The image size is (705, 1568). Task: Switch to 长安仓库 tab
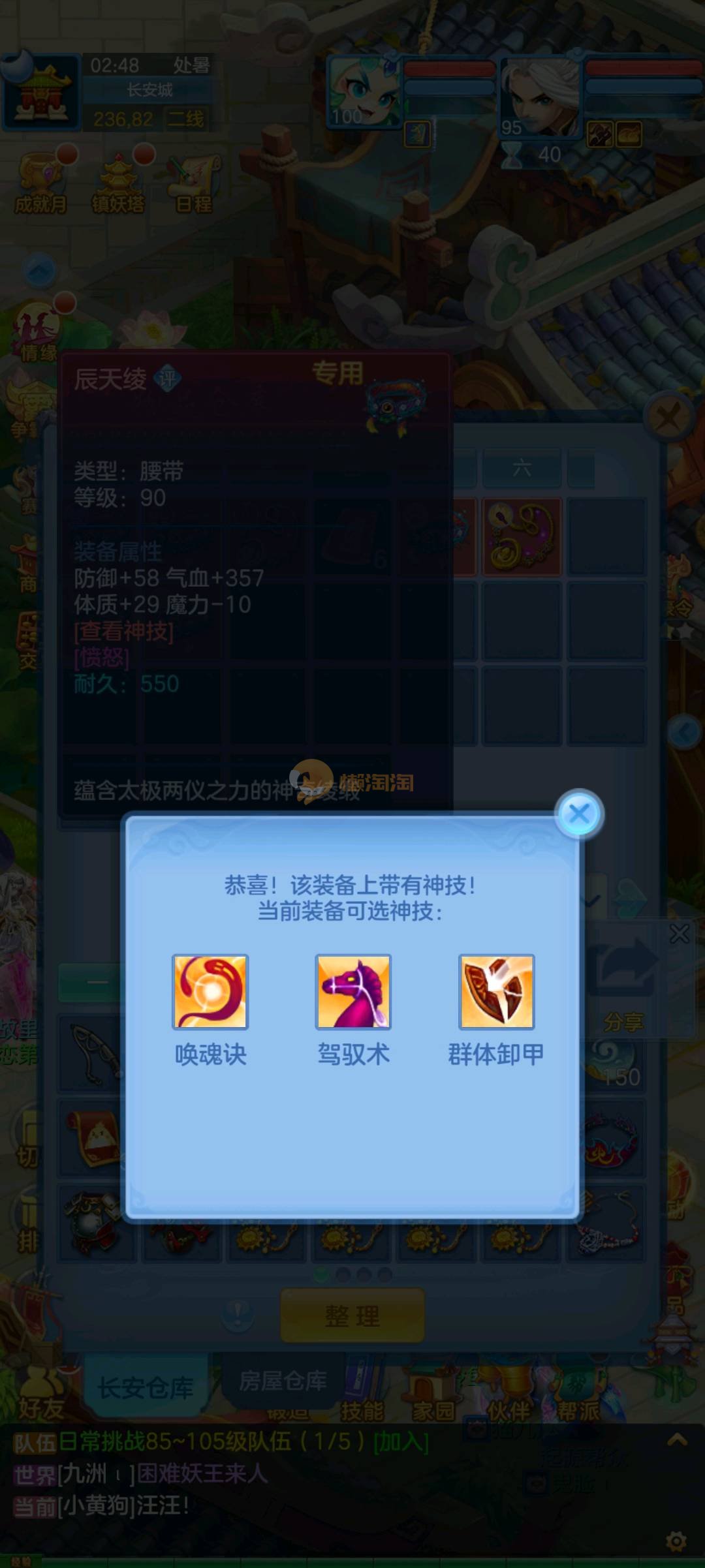click(146, 1387)
